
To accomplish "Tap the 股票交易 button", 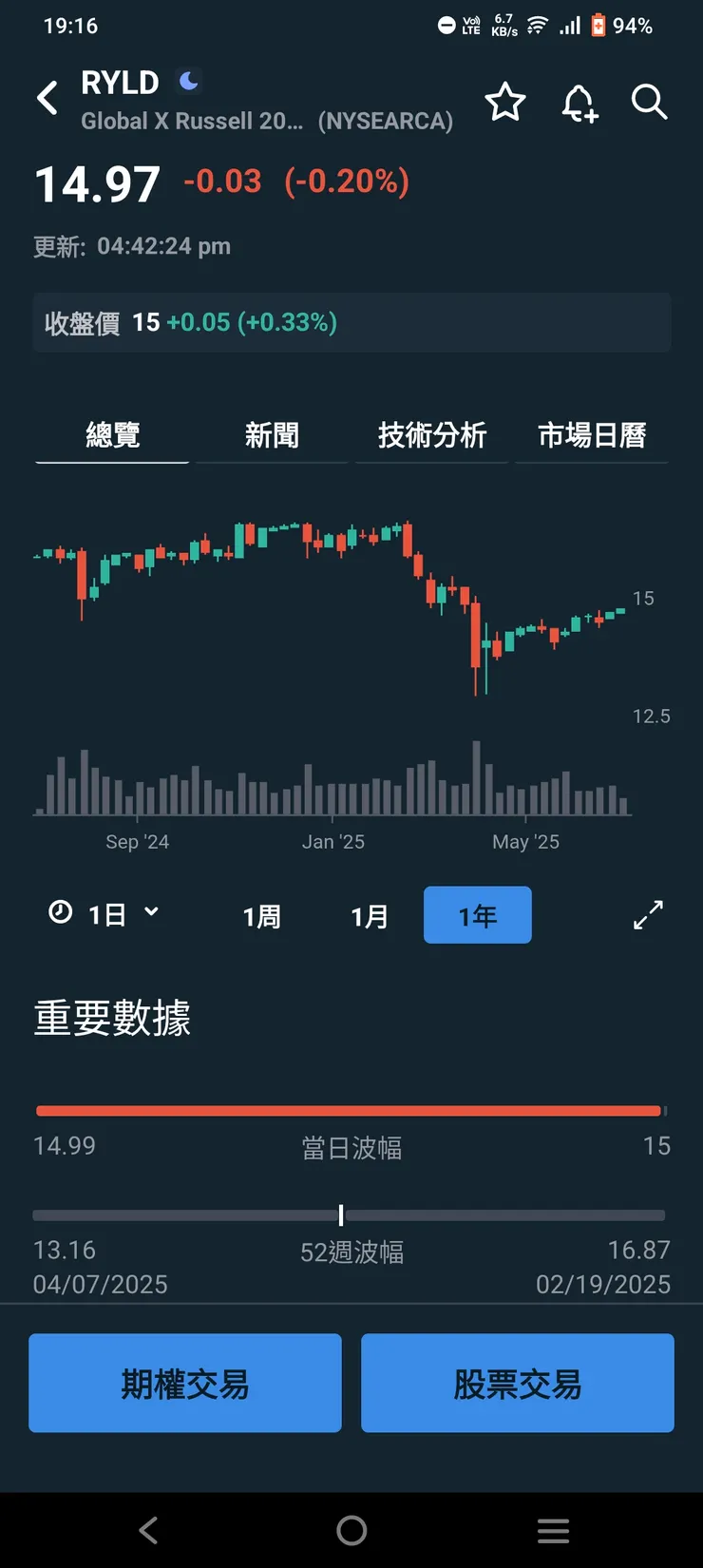I will [517, 1383].
